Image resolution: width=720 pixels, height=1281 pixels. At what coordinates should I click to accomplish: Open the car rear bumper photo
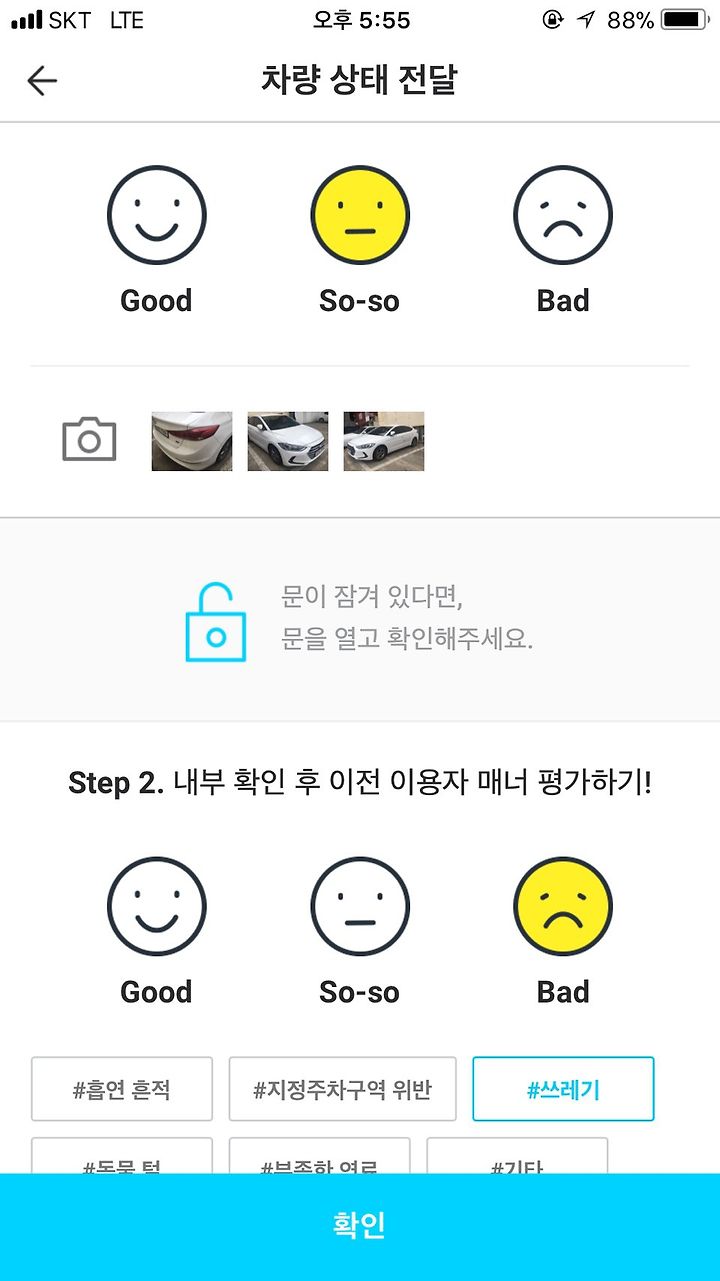click(192, 441)
